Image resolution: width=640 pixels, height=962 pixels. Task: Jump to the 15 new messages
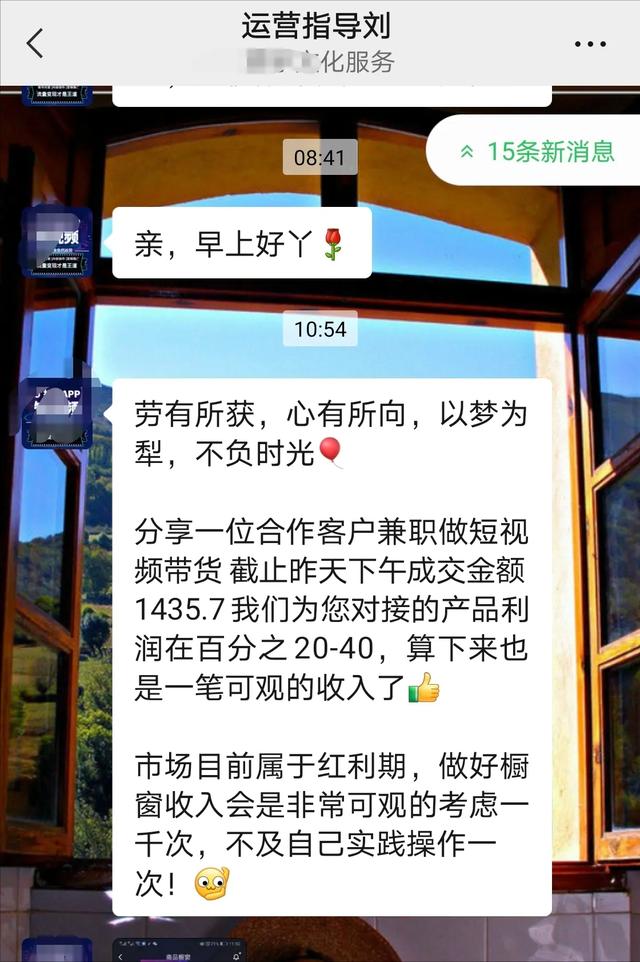click(536, 151)
